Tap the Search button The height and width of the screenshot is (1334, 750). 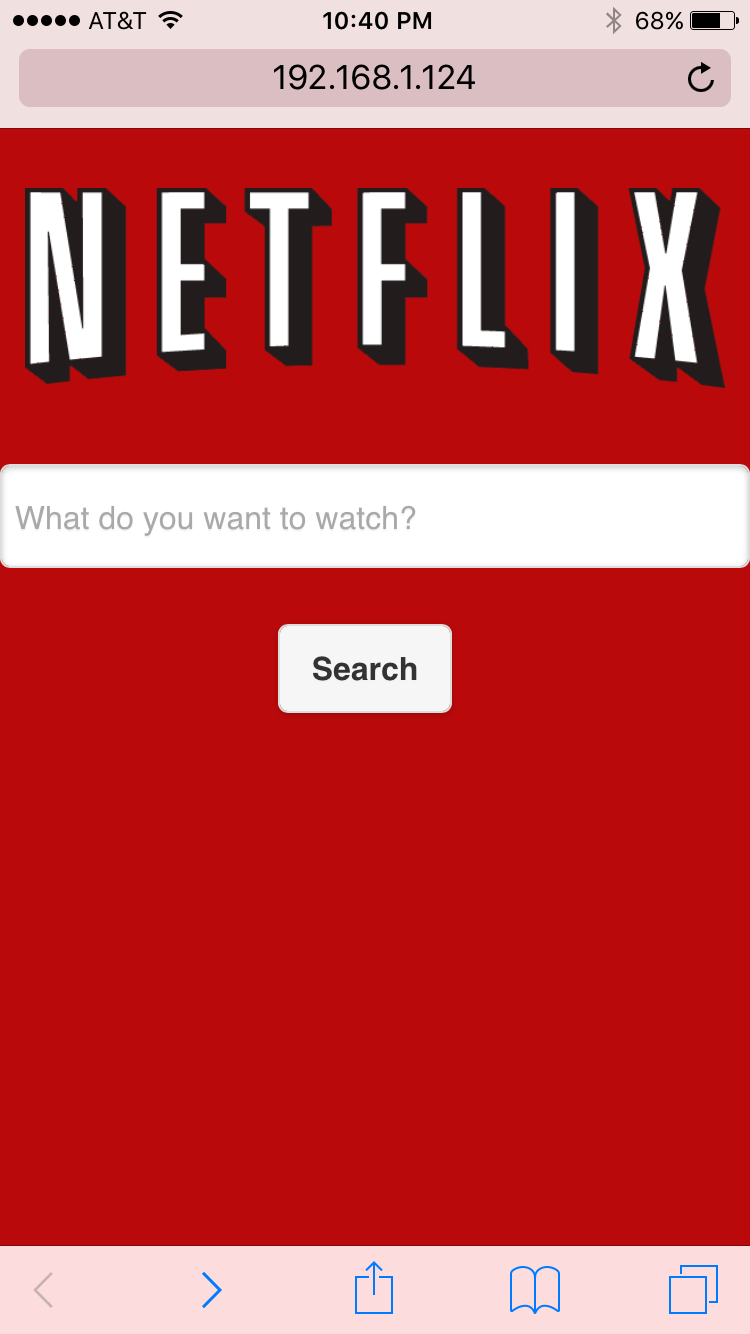pos(365,668)
